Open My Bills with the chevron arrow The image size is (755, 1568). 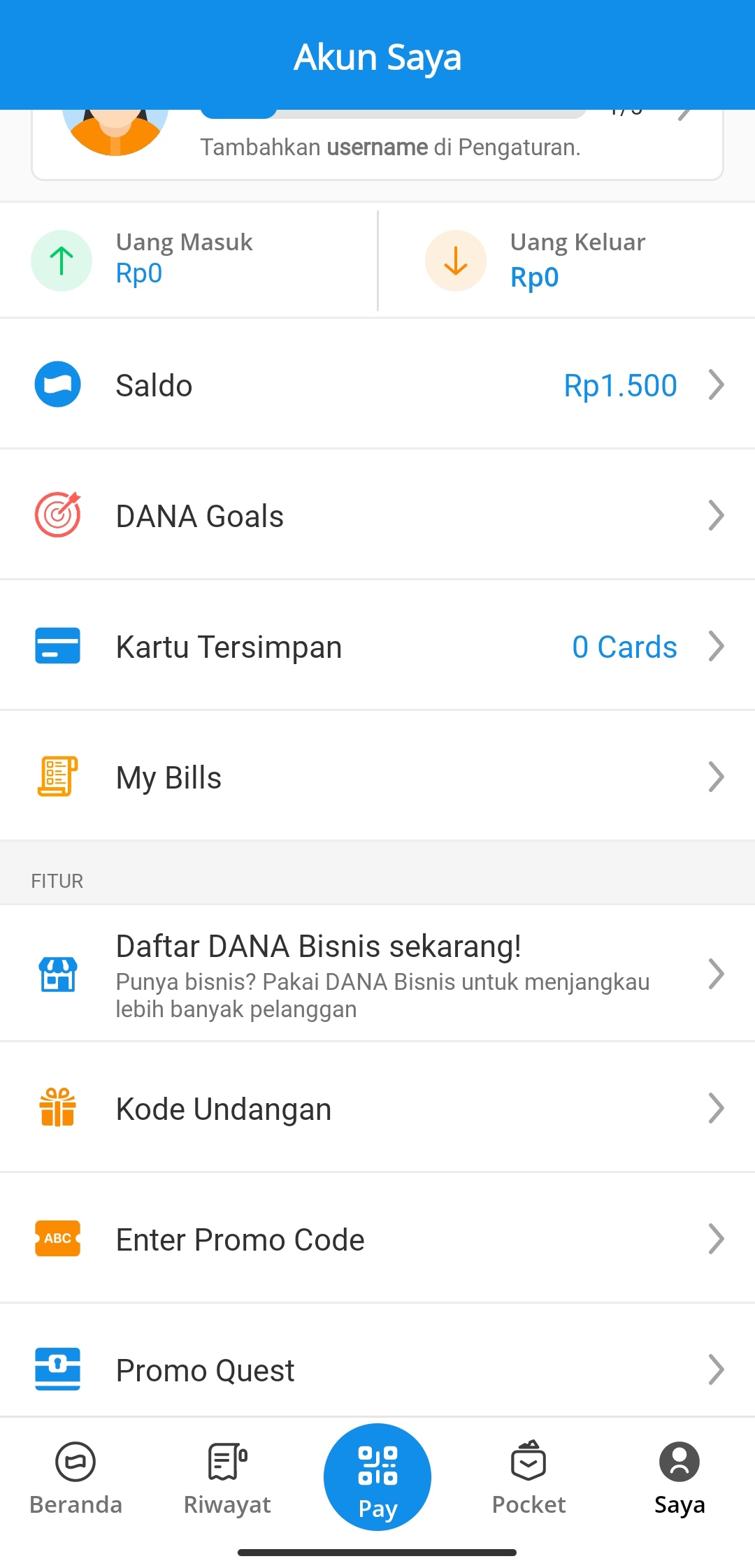(x=717, y=776)
